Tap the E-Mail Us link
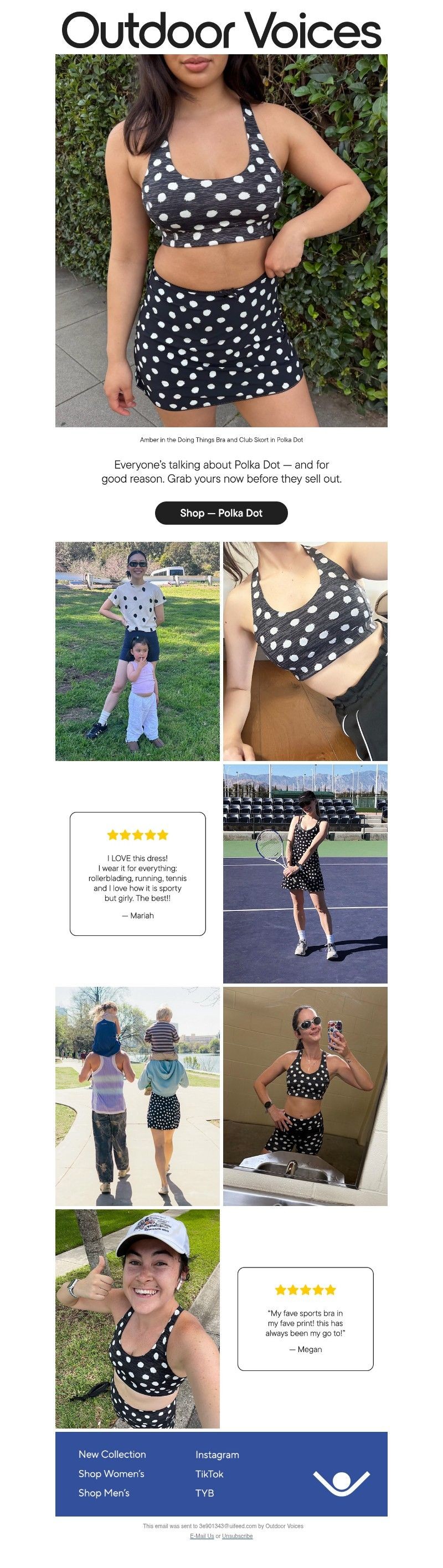Screen dimensions: 443x1568 click(202, 1536)
